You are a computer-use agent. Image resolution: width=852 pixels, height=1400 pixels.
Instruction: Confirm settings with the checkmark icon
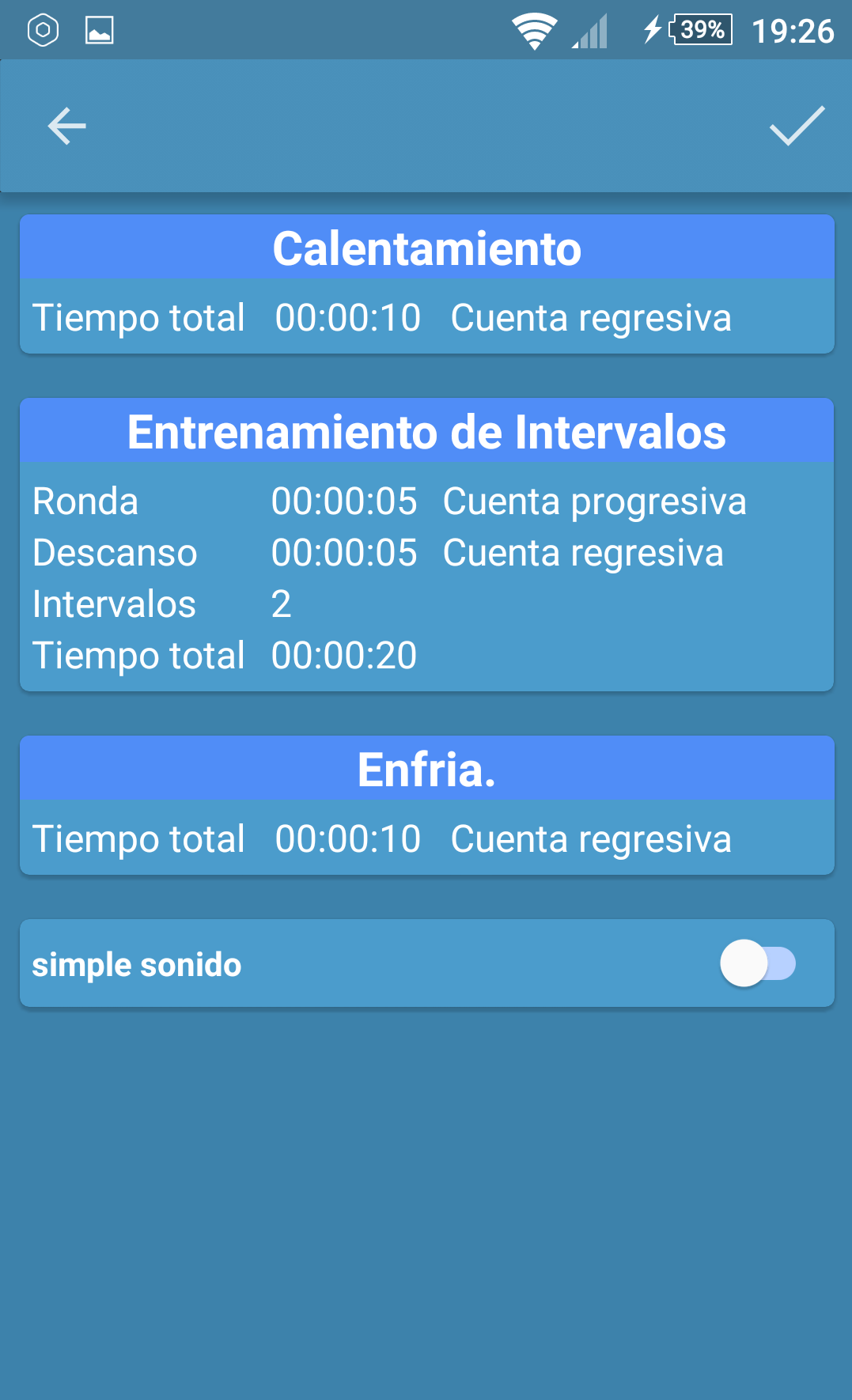pyautogui.click(x=797, y=127)
